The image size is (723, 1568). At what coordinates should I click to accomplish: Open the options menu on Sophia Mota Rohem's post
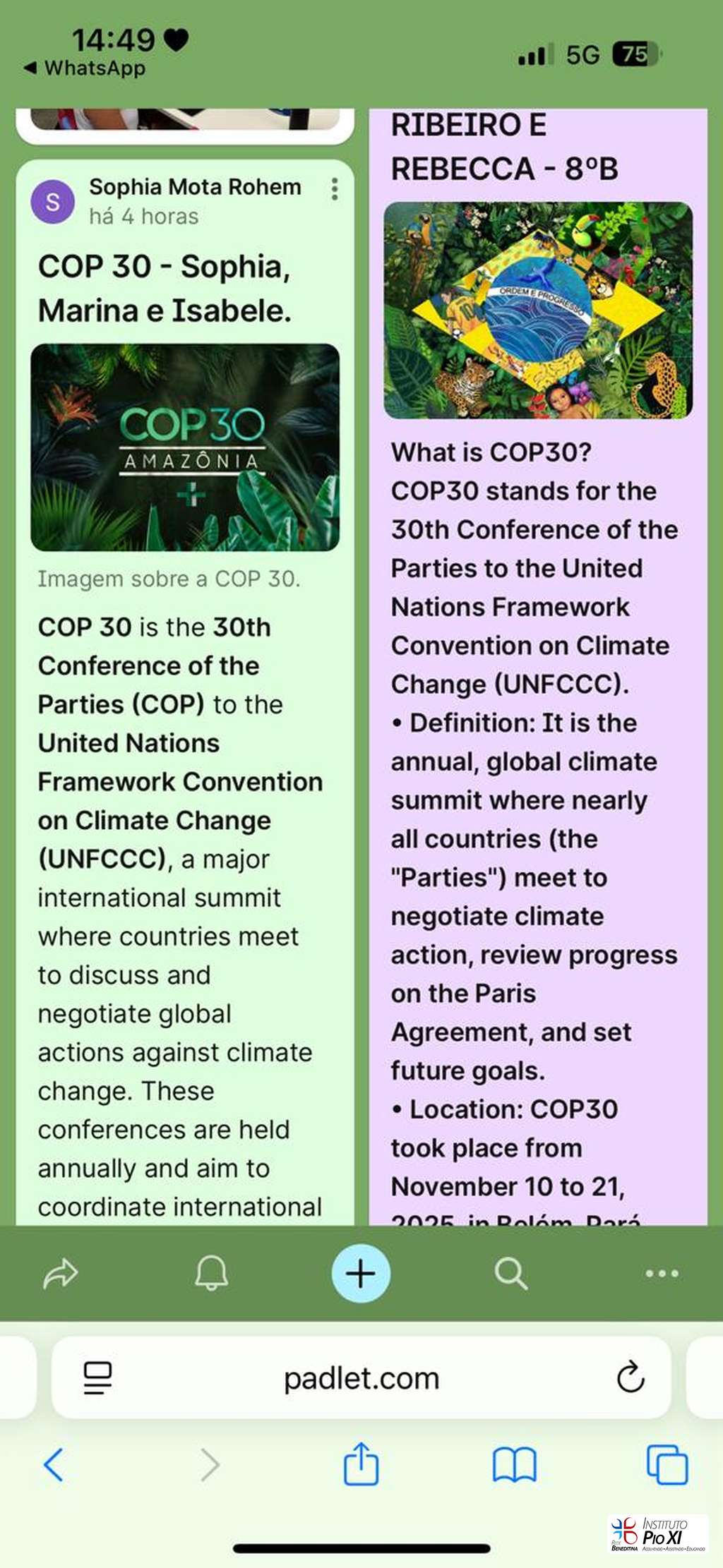[334, 189]
